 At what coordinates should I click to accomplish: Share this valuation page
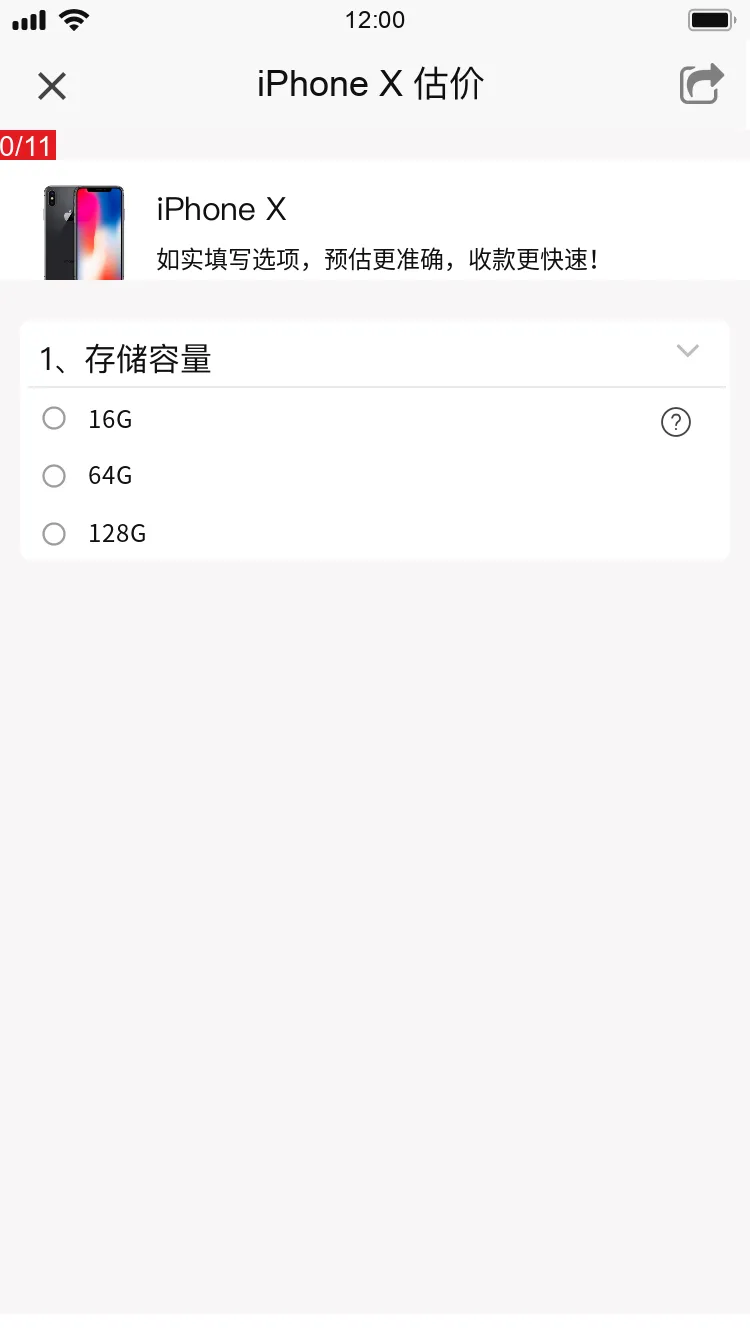701,84
